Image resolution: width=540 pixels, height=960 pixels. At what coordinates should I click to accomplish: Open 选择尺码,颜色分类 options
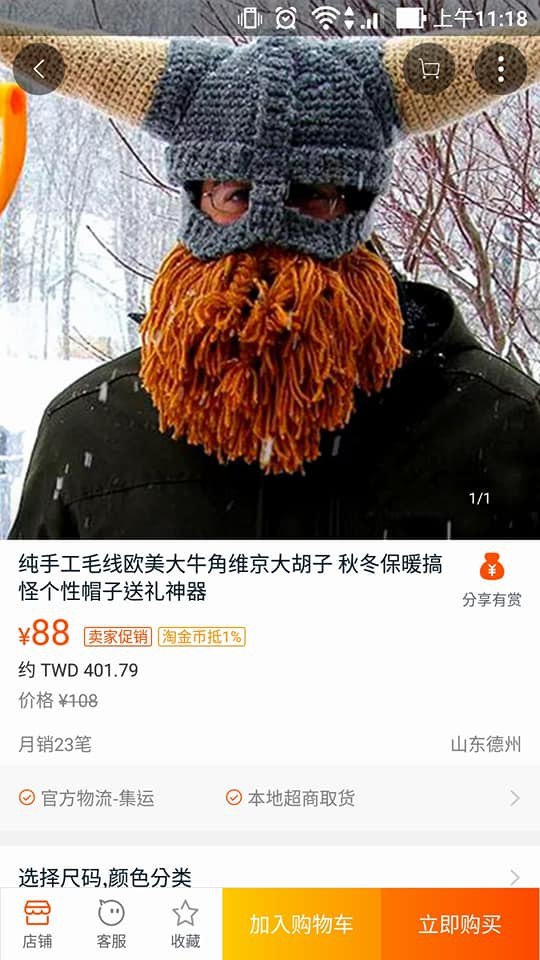pos(270,877)
